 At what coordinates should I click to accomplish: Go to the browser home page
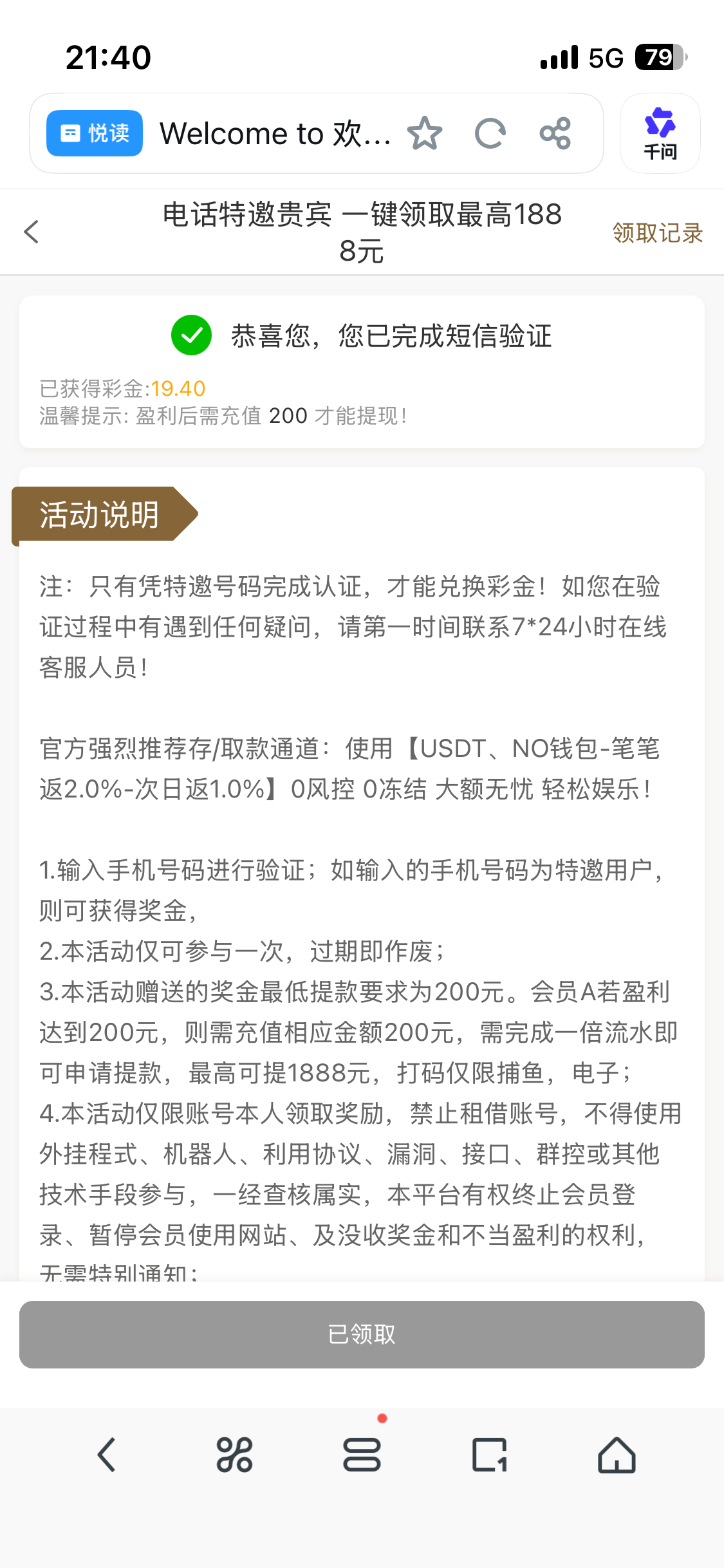[x=617, y=1455]
